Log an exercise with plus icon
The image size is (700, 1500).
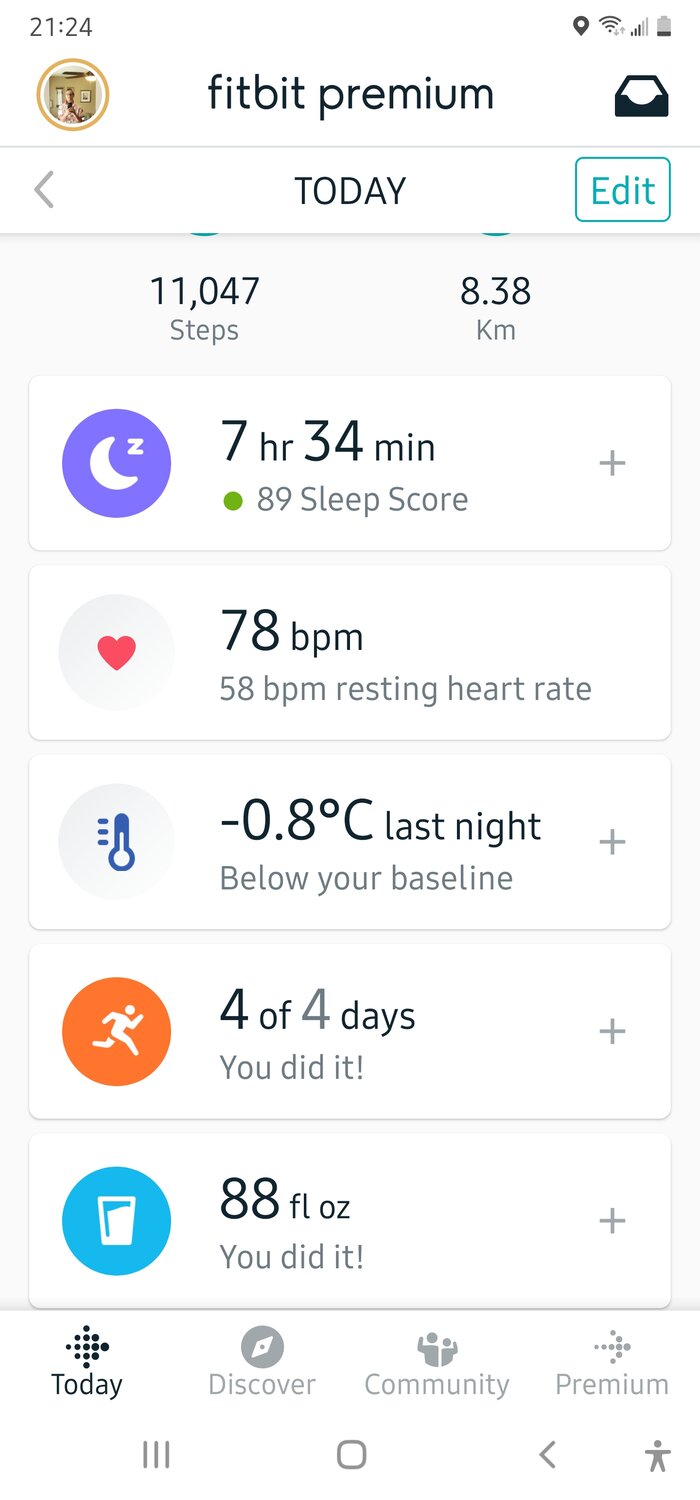612,1031
